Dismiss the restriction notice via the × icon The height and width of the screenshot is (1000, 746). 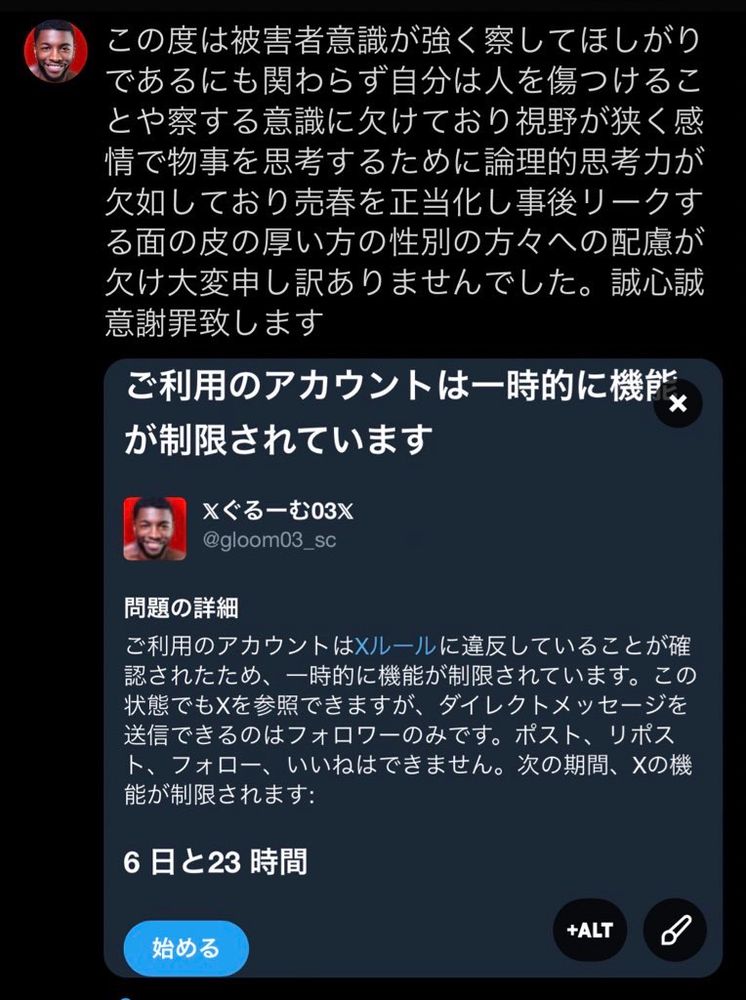point(678,404)
